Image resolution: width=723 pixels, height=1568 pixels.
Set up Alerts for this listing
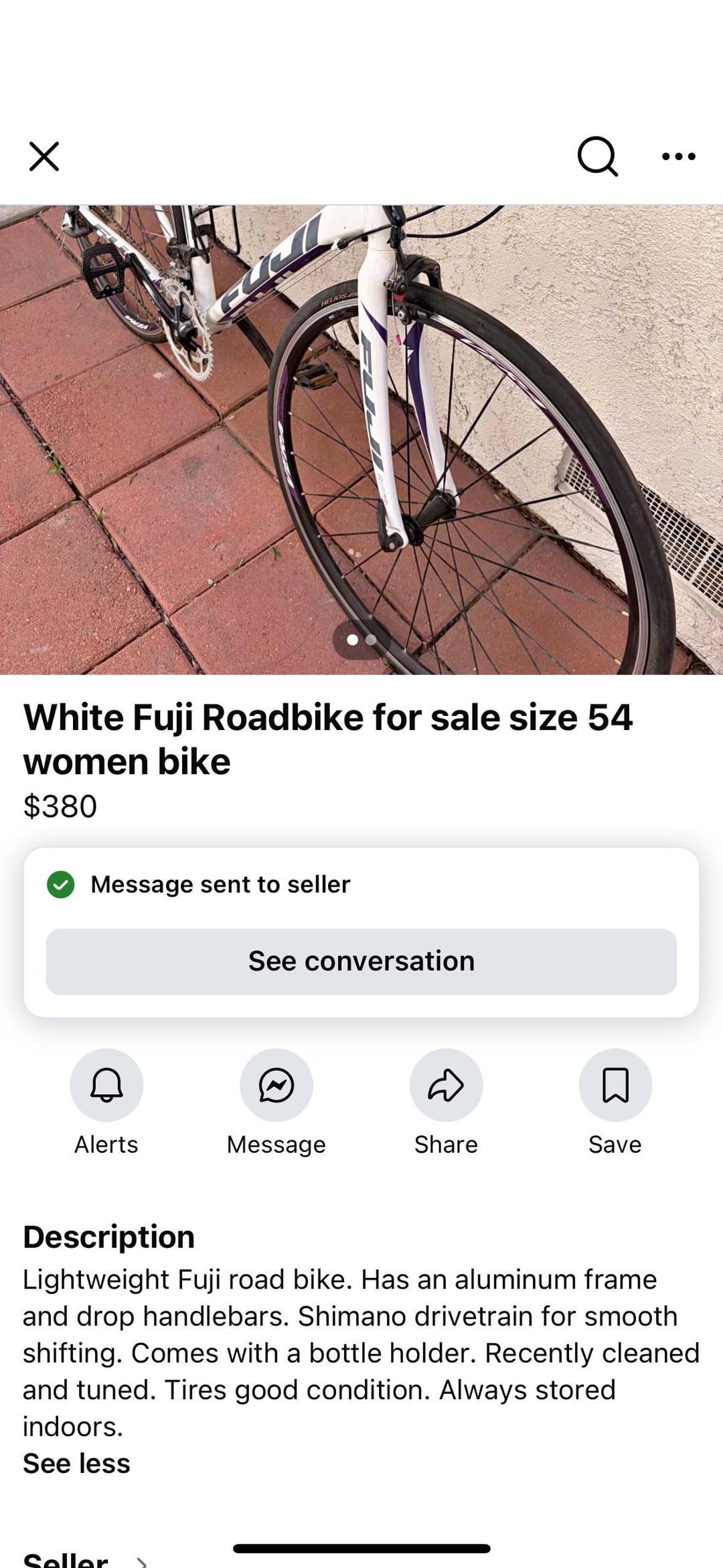pos(106,1085)
